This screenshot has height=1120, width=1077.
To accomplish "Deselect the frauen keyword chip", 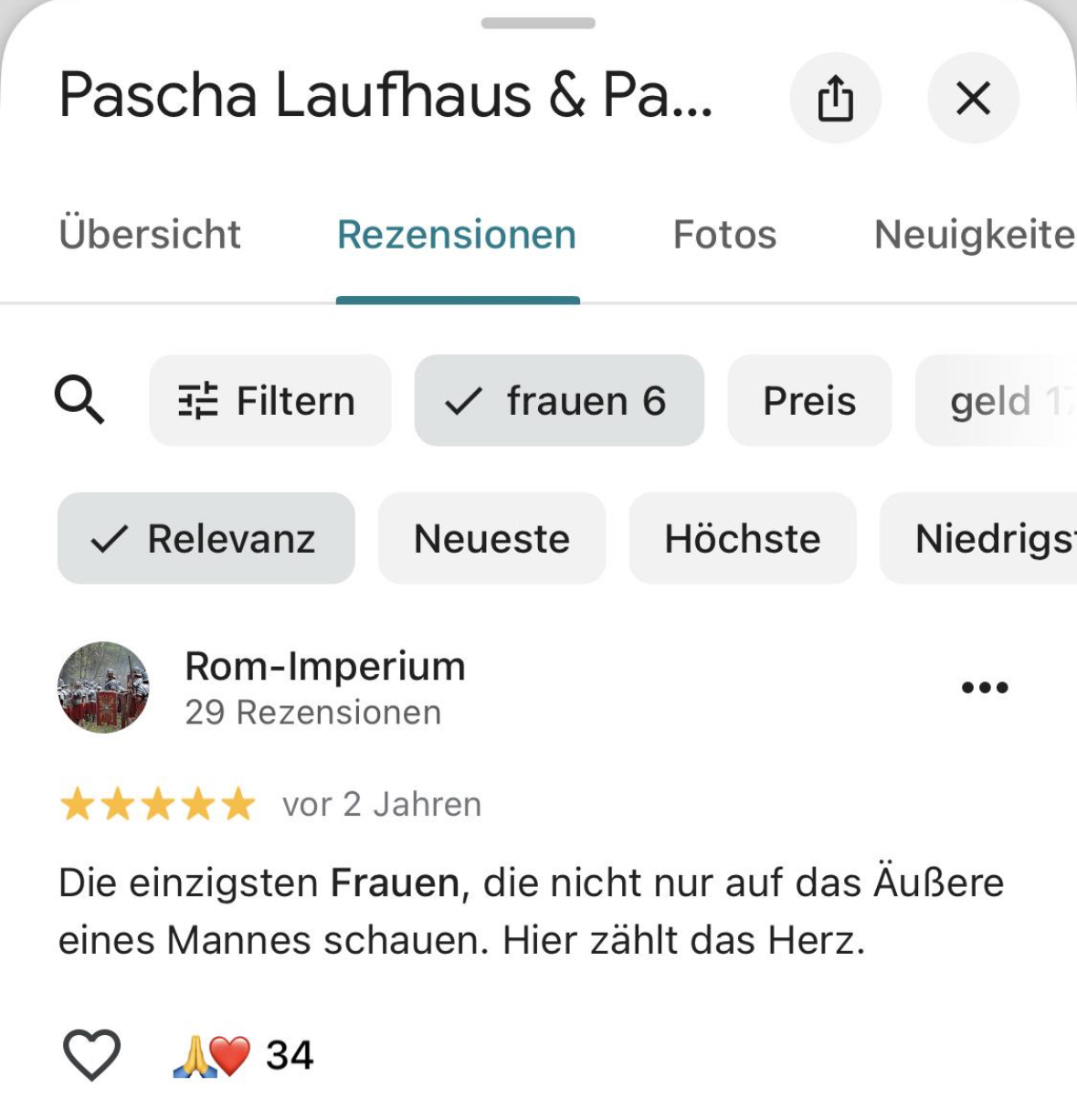I will [x=559, y=400].
